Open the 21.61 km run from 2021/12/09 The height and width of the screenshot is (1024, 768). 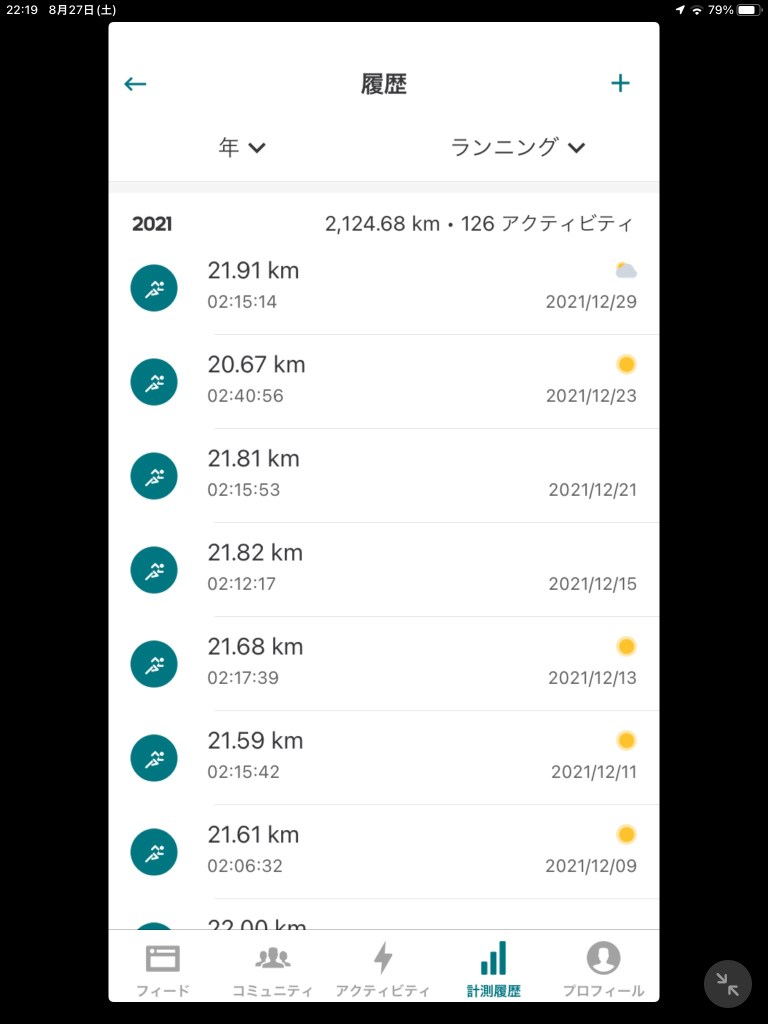pos(384,851)
